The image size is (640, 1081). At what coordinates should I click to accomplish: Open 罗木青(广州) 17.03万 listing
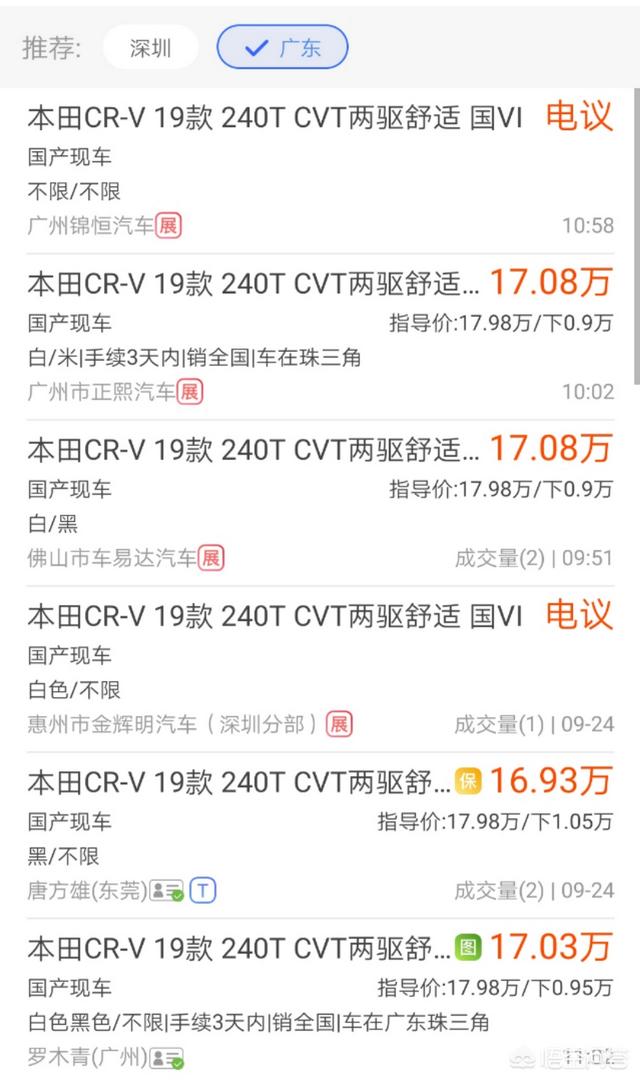tap(320, 1000)
